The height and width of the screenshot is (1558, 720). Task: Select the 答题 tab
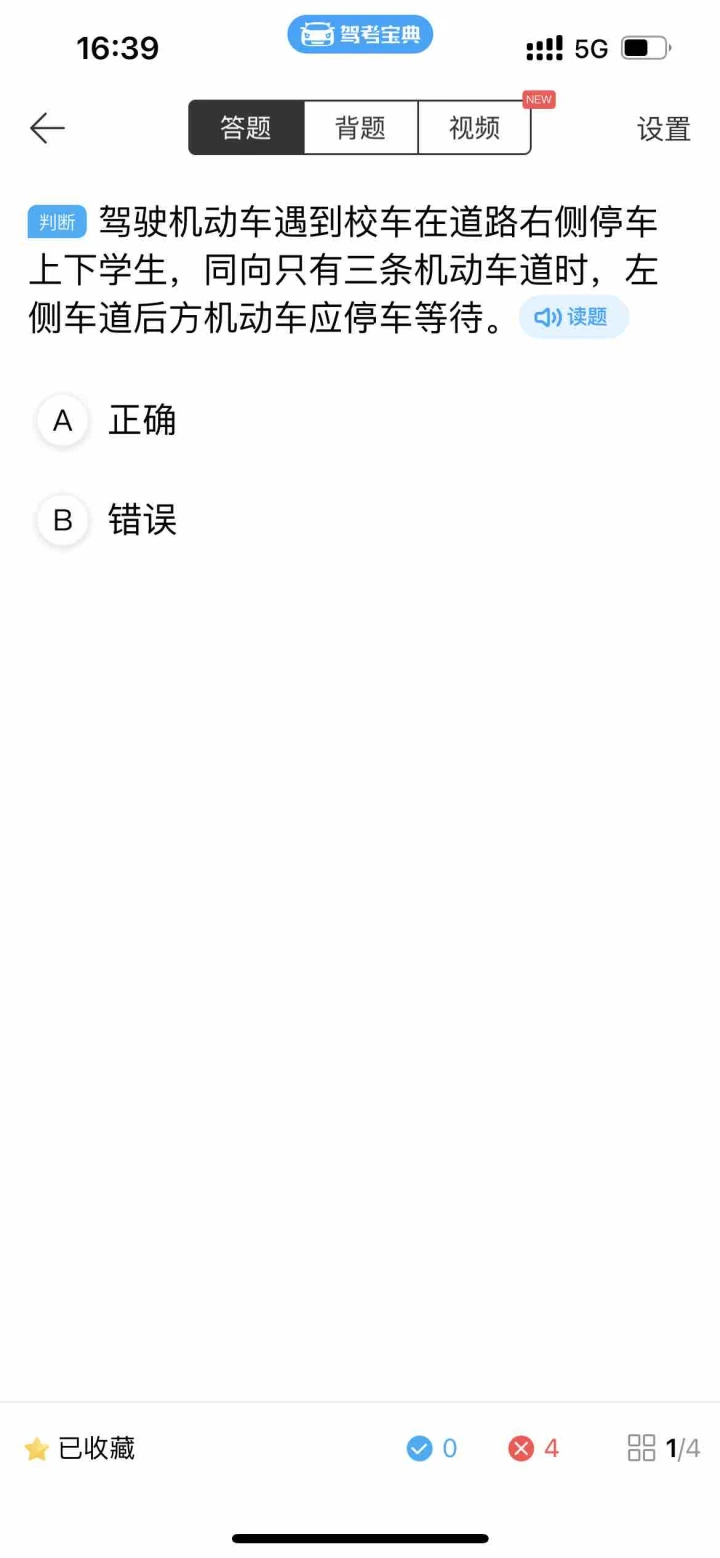(x=246, y=128)
